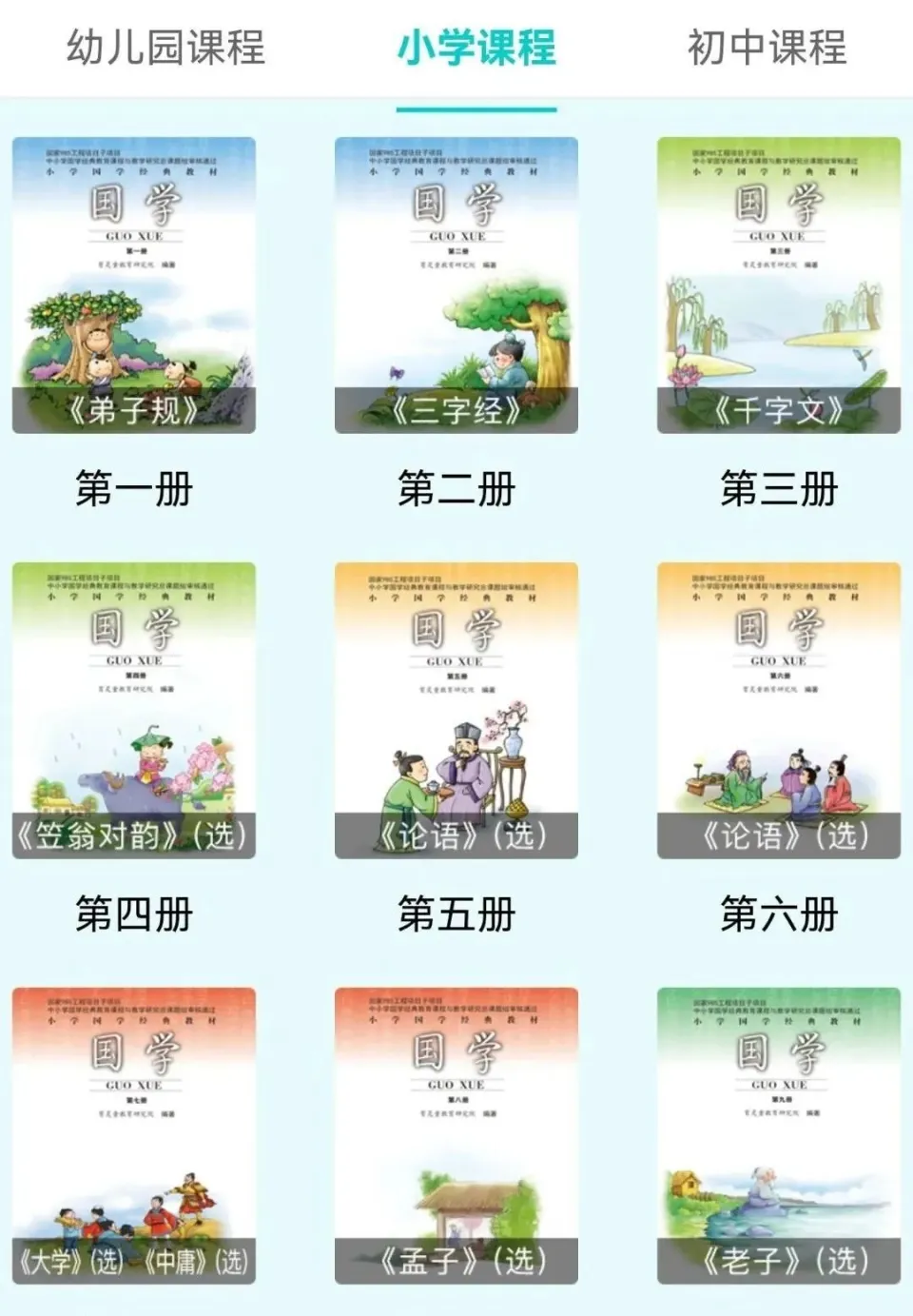Open the 第五册《论语》(选) book
Image resolution: width=913 pixels, height=1316 pixels.
(456, 711)
